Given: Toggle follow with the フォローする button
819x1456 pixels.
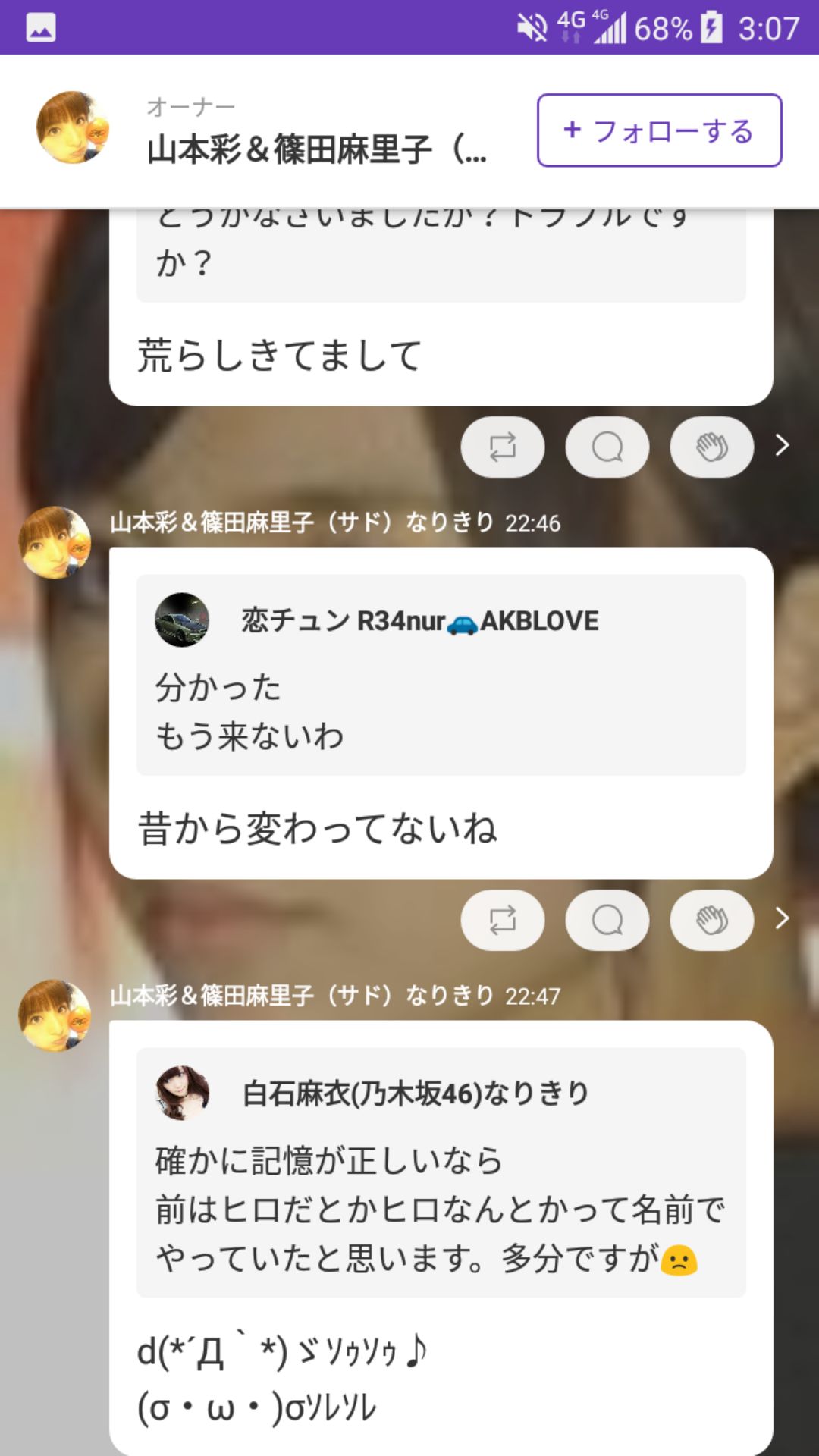Looking at the screenshot, I should 658,130.
